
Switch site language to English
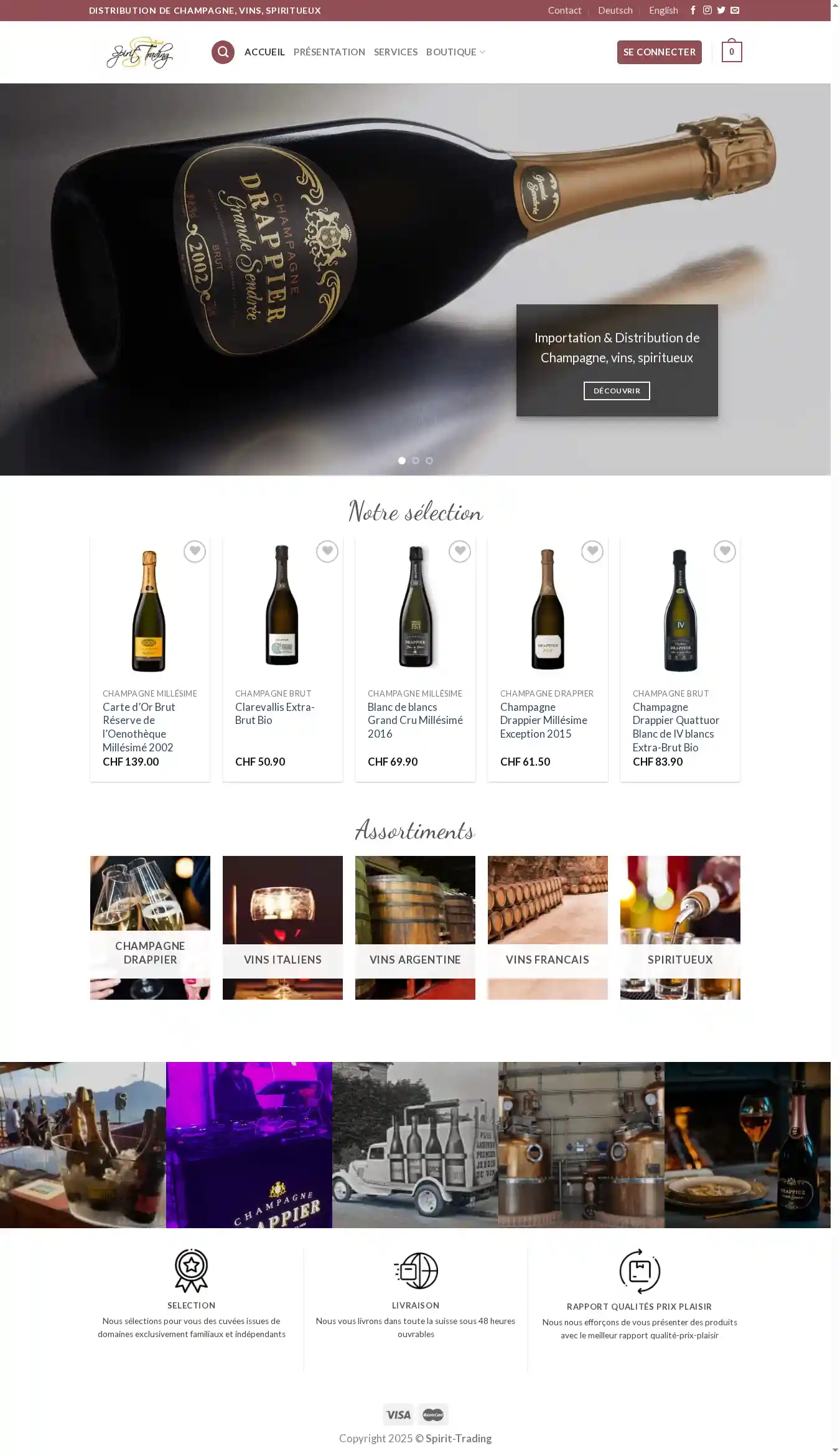pyautogui.click(x=663, y=11)
